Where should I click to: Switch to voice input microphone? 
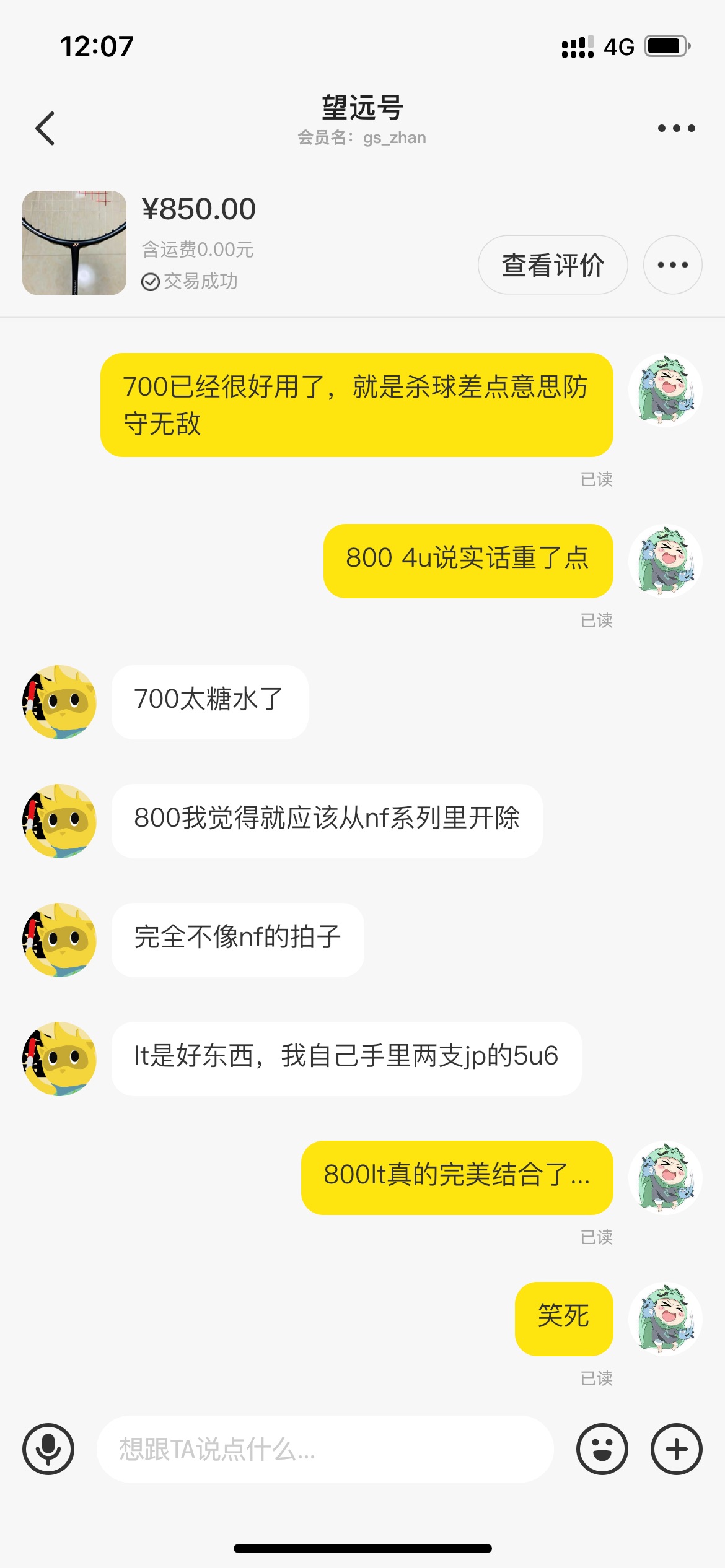(48, 1449)
